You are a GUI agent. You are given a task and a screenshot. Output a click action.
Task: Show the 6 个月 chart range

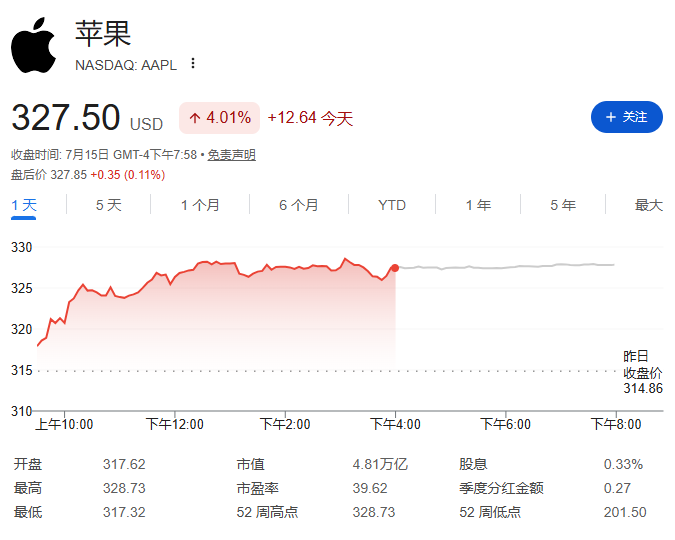pos(299,205)
